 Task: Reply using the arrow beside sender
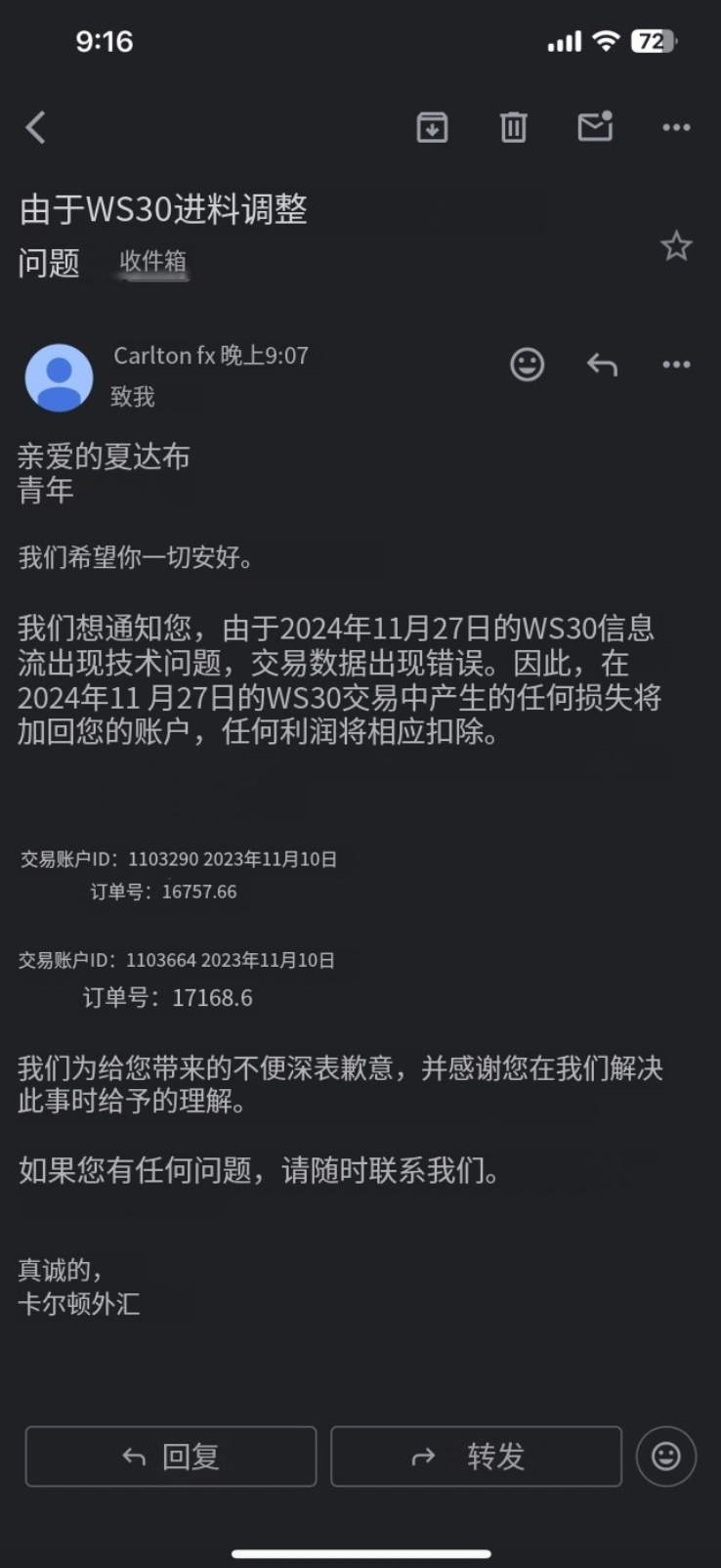602,365
